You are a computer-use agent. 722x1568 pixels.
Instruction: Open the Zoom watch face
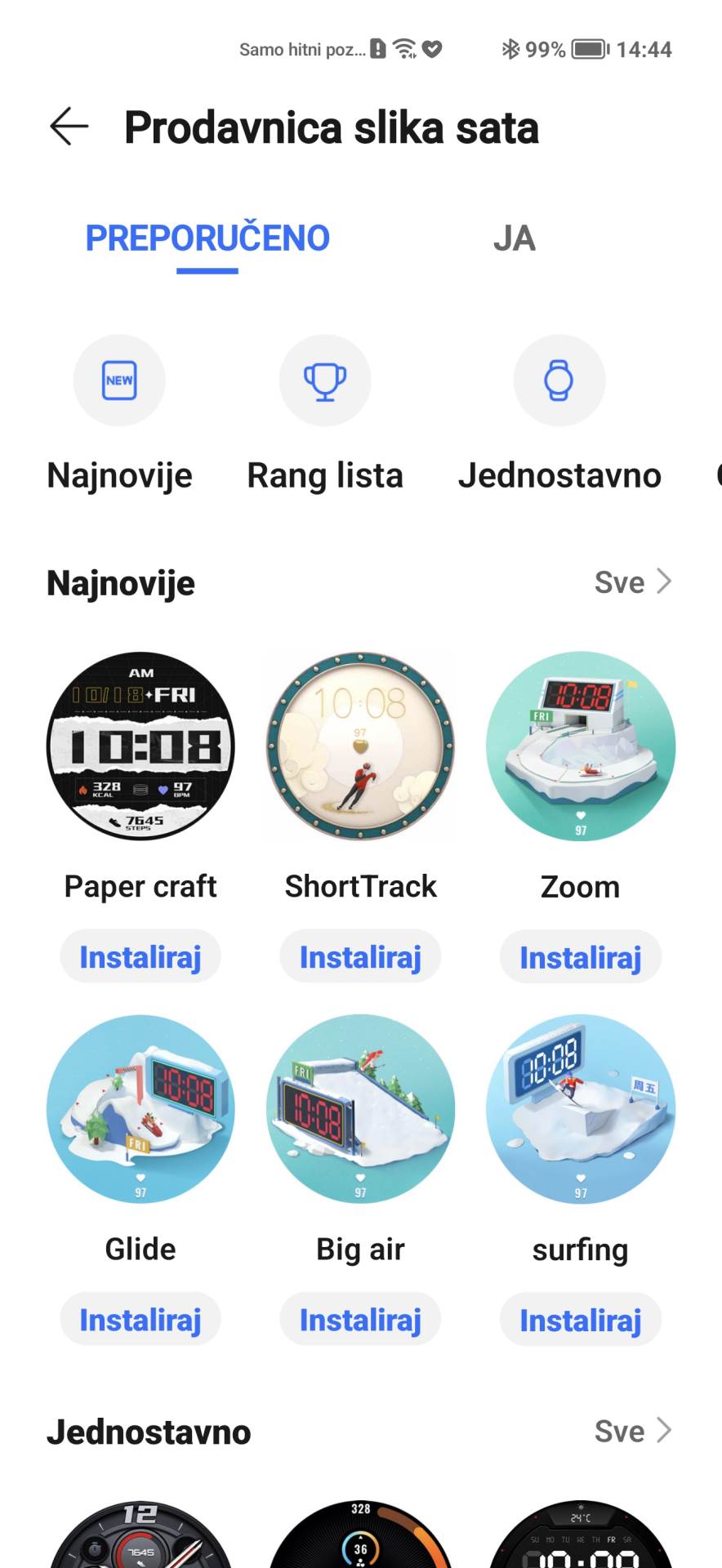tap(581, 746)
